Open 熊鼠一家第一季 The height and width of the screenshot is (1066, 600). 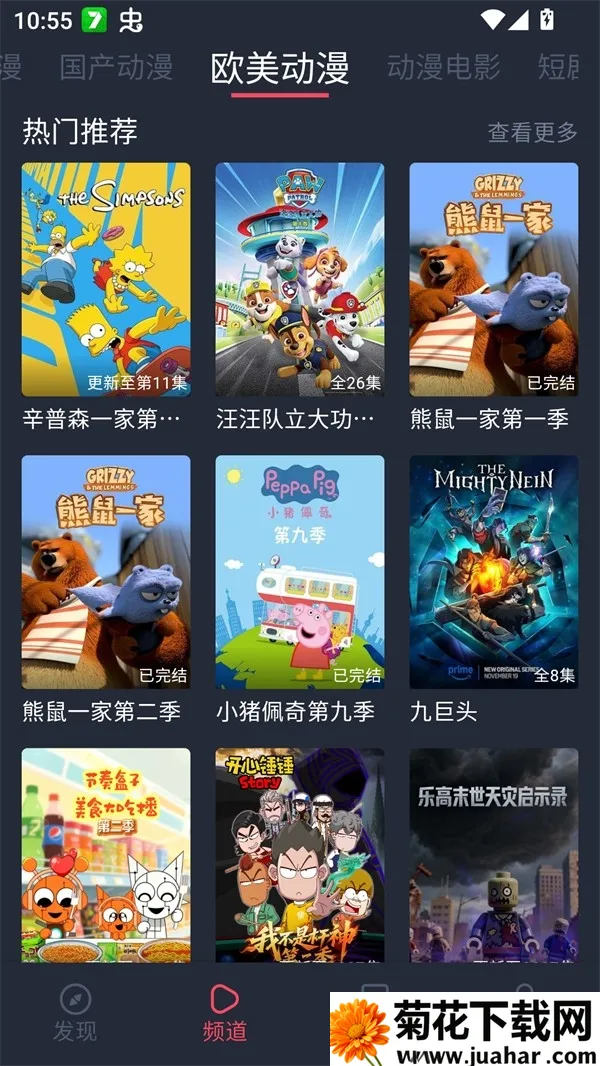pos(494,280)
